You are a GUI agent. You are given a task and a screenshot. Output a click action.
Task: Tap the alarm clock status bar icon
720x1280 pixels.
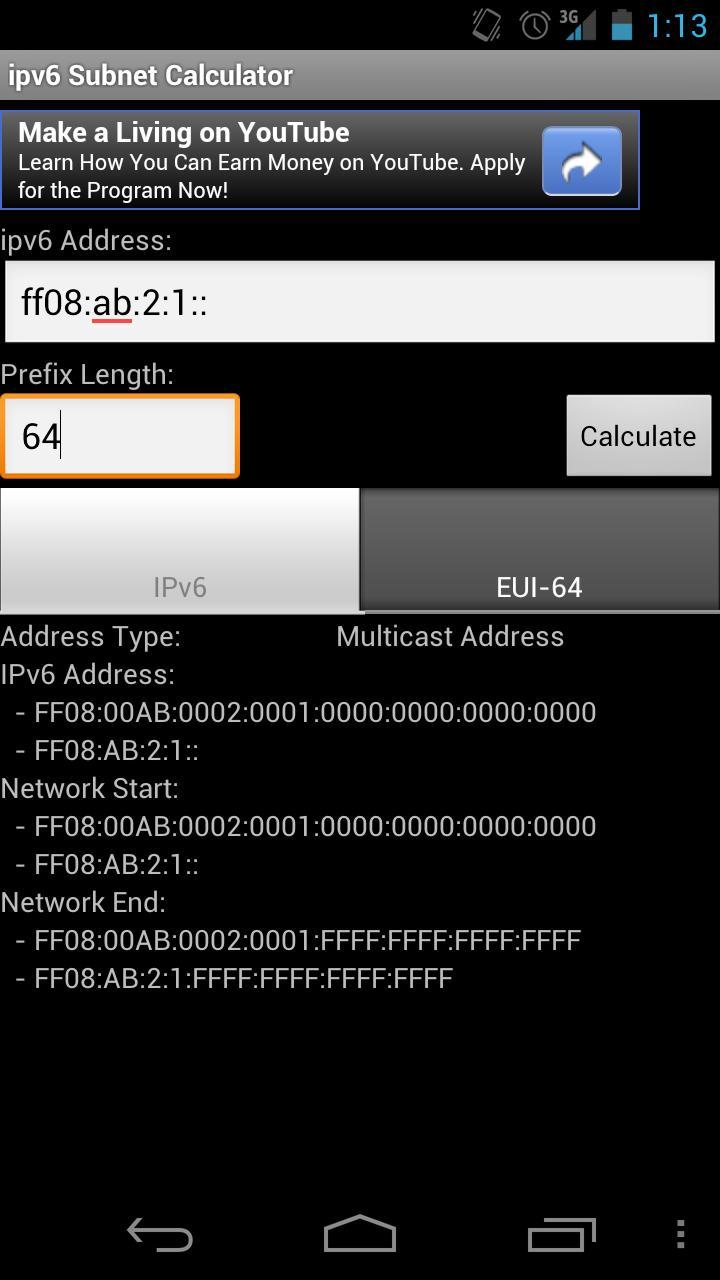pos(531,24)
